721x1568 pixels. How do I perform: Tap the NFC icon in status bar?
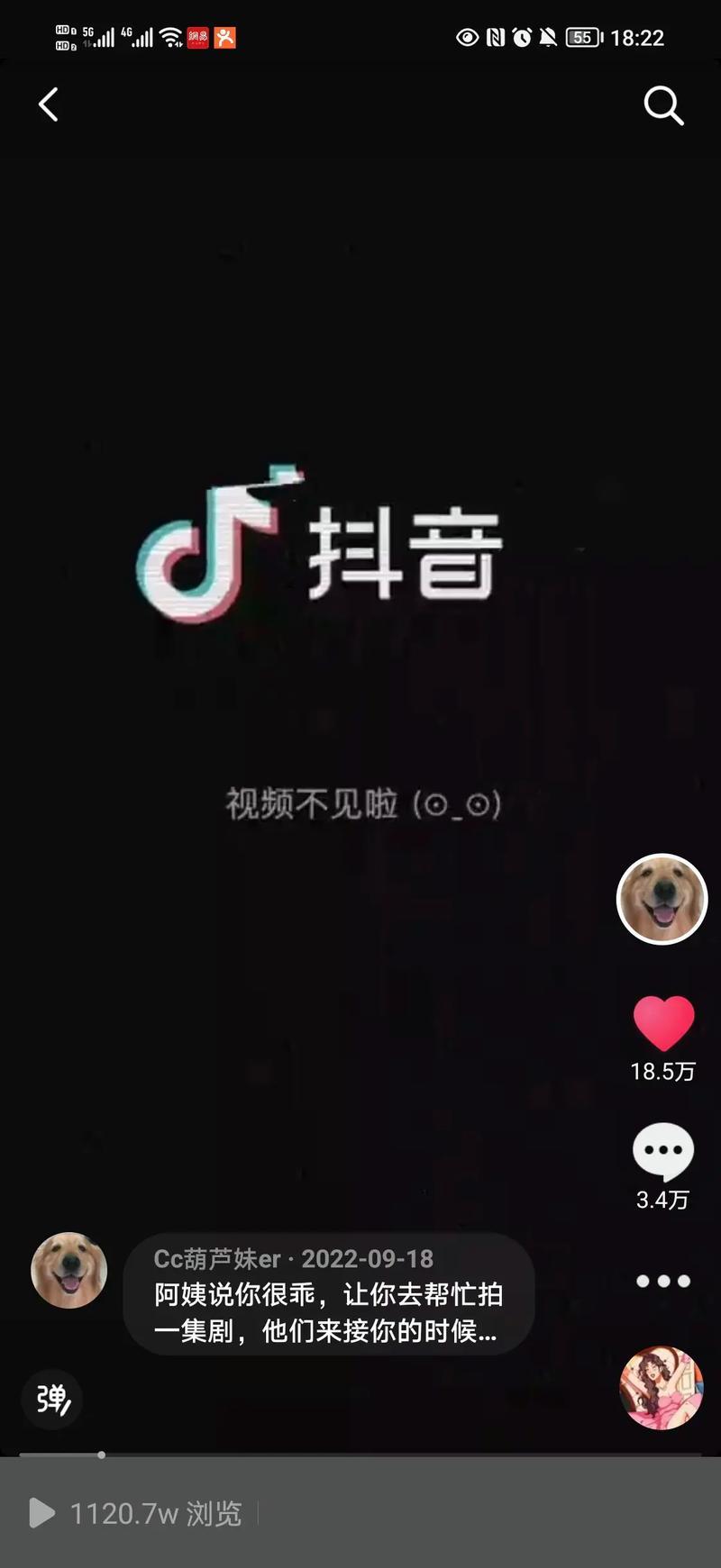497,37
